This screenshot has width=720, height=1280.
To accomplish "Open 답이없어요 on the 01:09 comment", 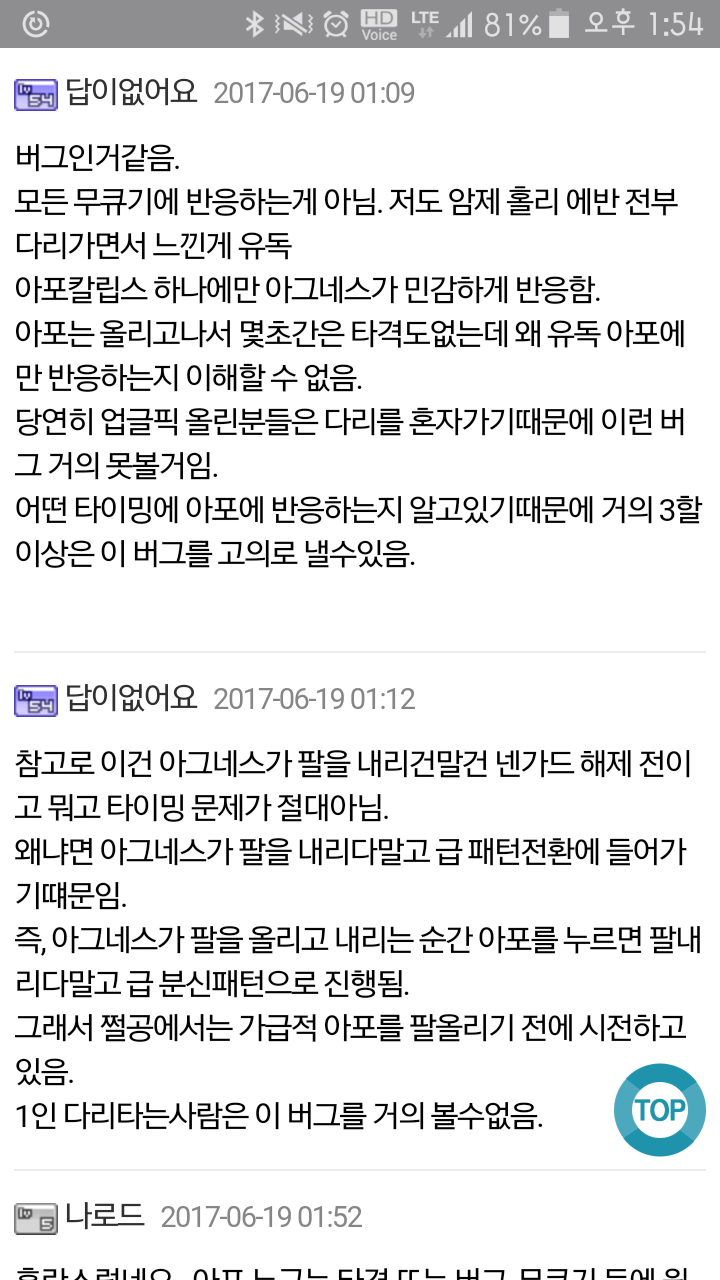I will click(x=132, y=92).
